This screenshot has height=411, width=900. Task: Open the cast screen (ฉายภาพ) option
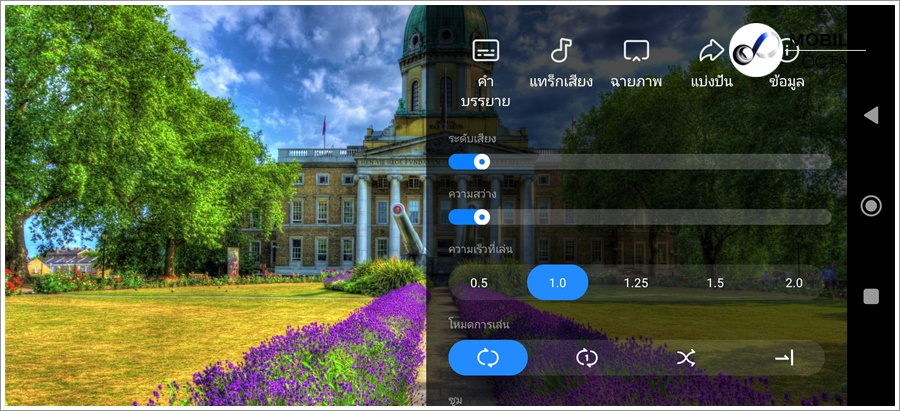pyautogui.click(x=636, y=63)
